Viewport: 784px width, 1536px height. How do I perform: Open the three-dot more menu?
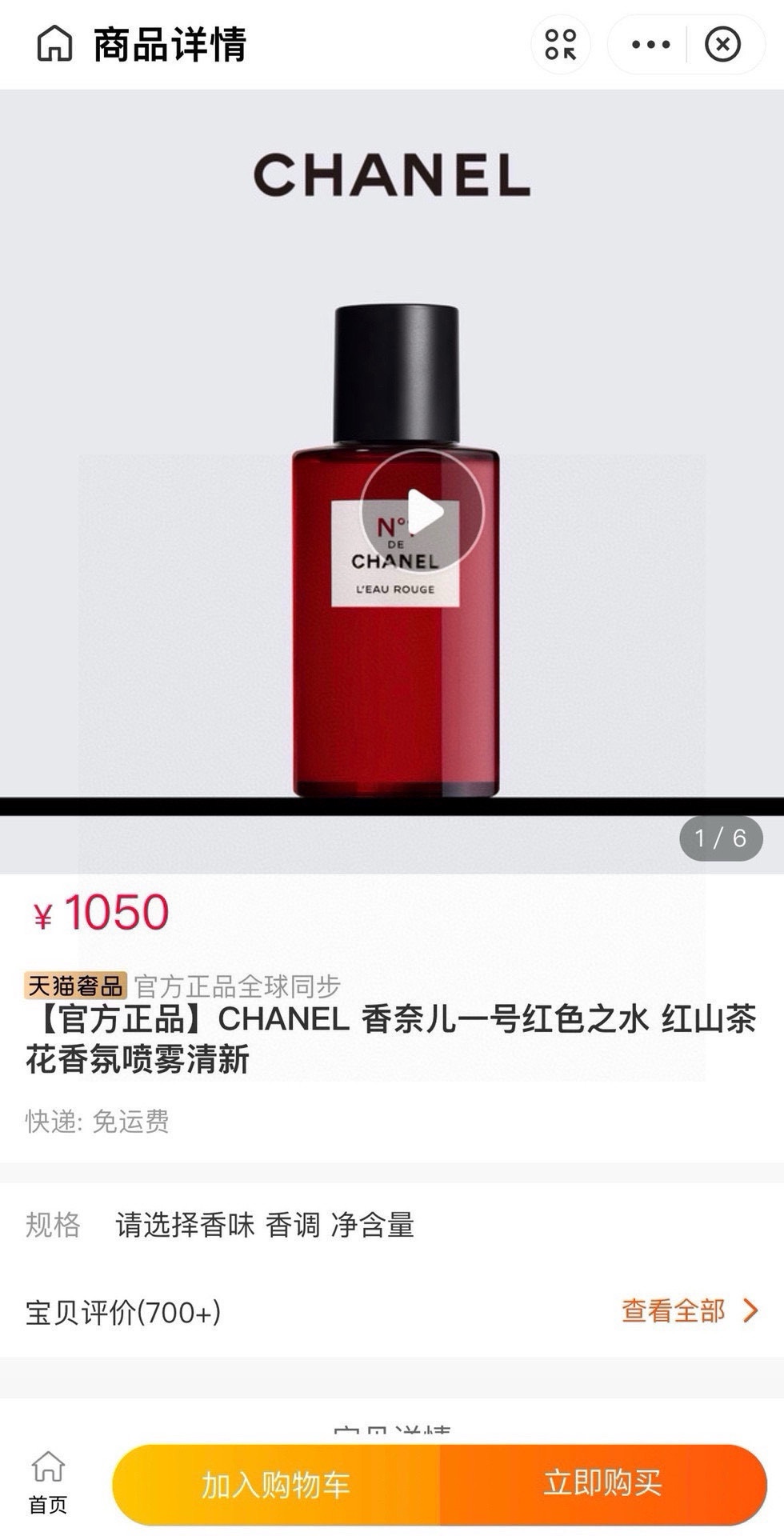coord(650,44)
